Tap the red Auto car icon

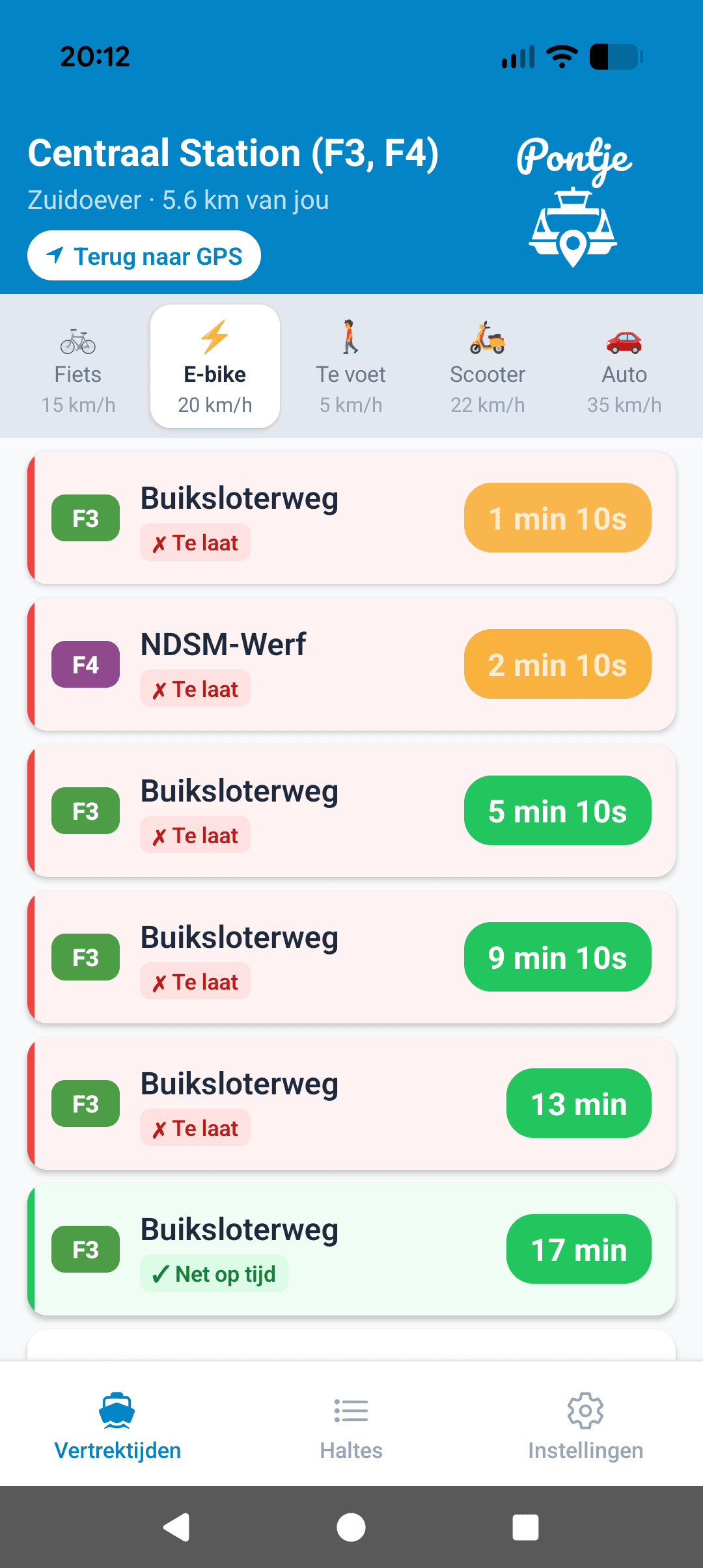point(624,343)
